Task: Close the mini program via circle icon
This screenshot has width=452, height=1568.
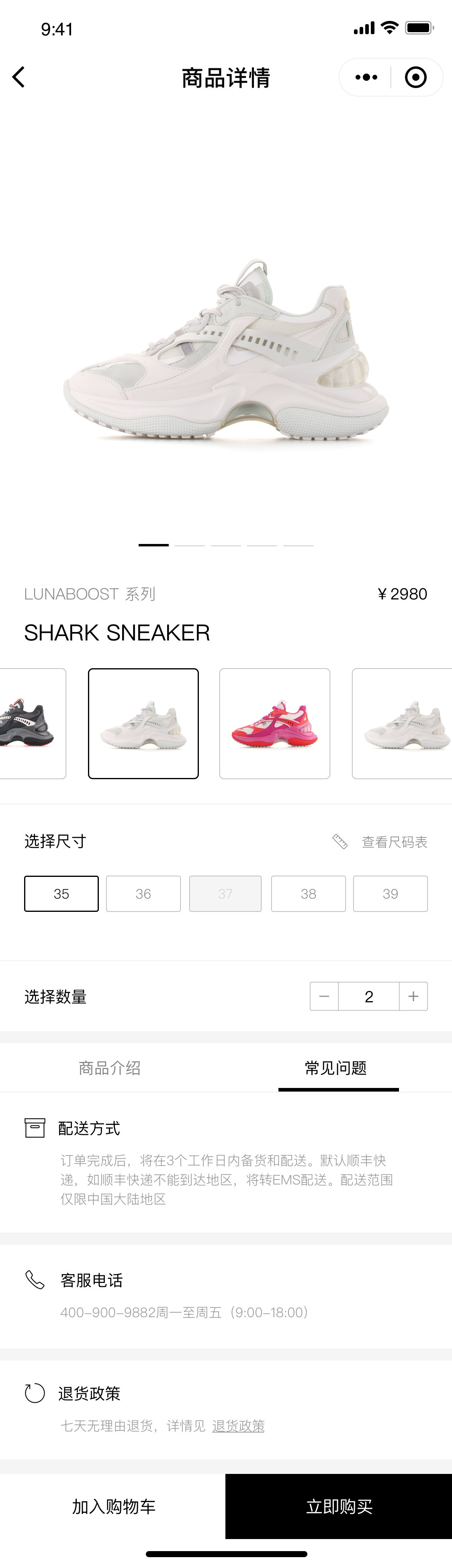Action: tap(416, 77)
